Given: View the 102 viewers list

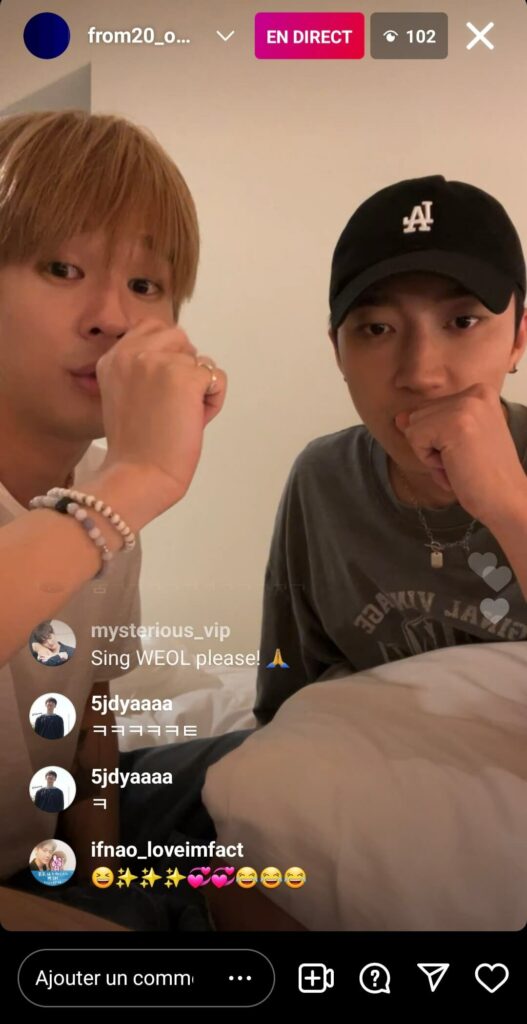Looking at the screenshot, I should tap(409, 36).
